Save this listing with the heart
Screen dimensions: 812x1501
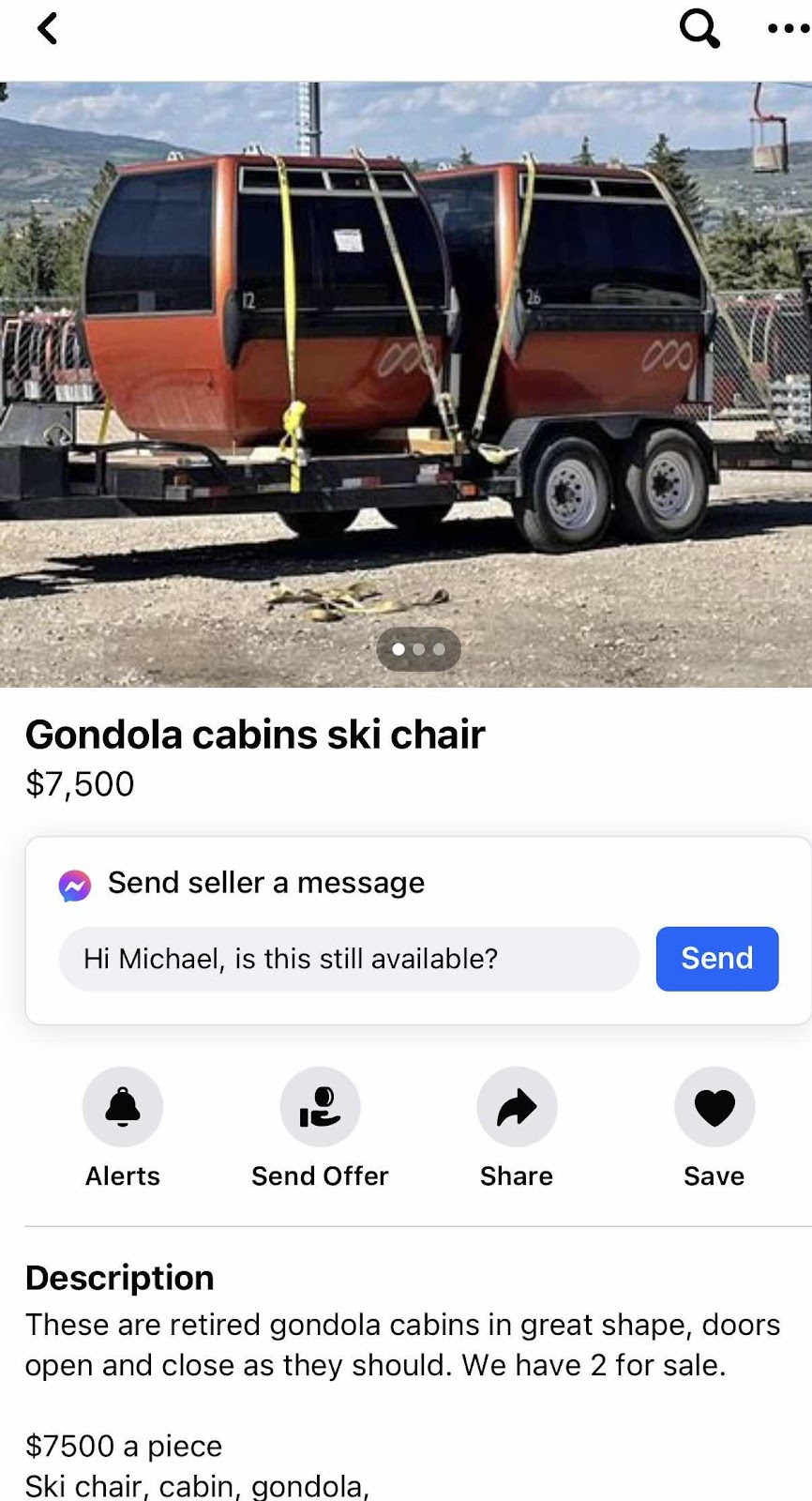(x=714, y=1107)
